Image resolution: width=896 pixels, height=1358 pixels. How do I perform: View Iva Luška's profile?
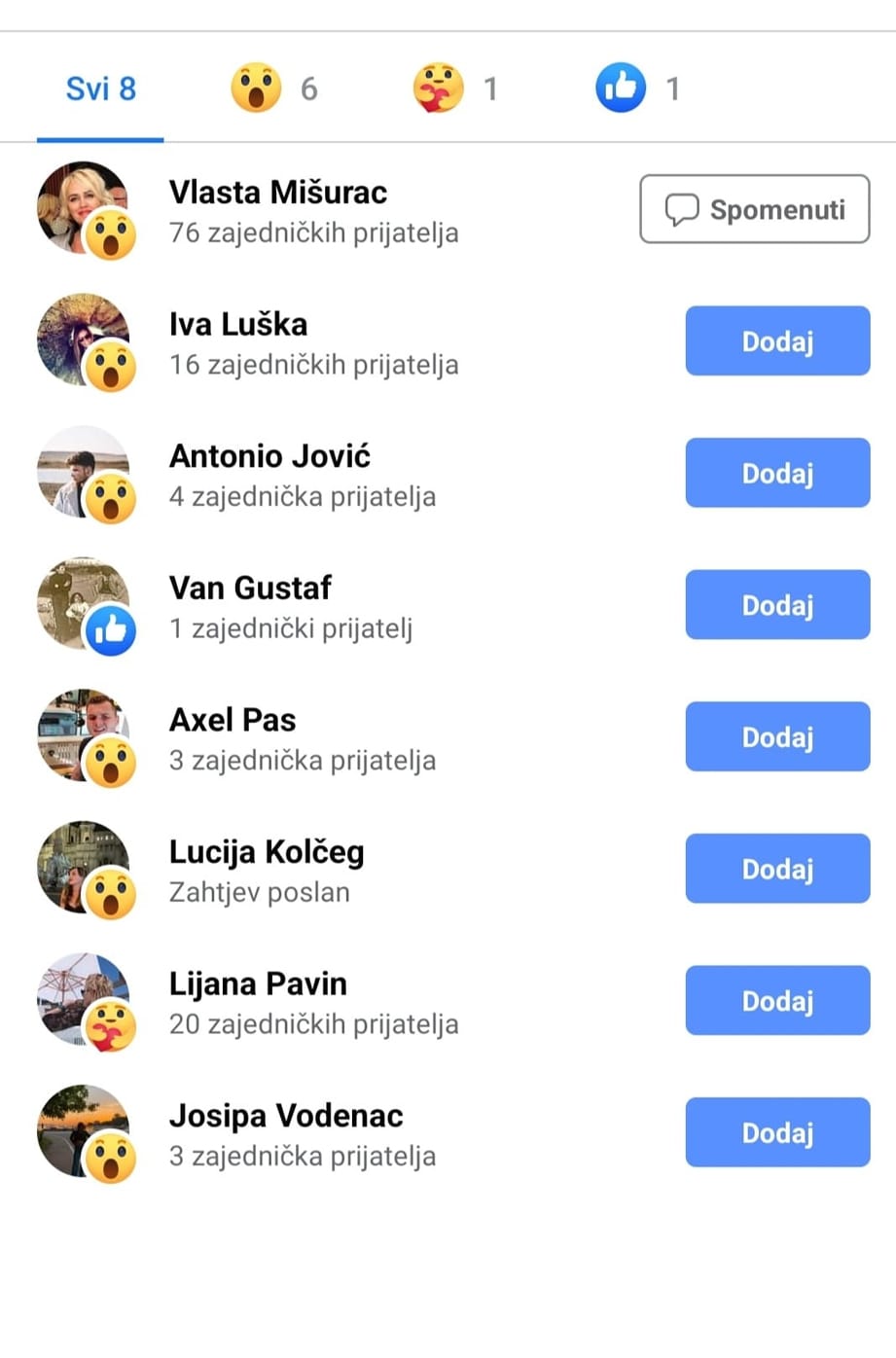(x=238, y=325)
